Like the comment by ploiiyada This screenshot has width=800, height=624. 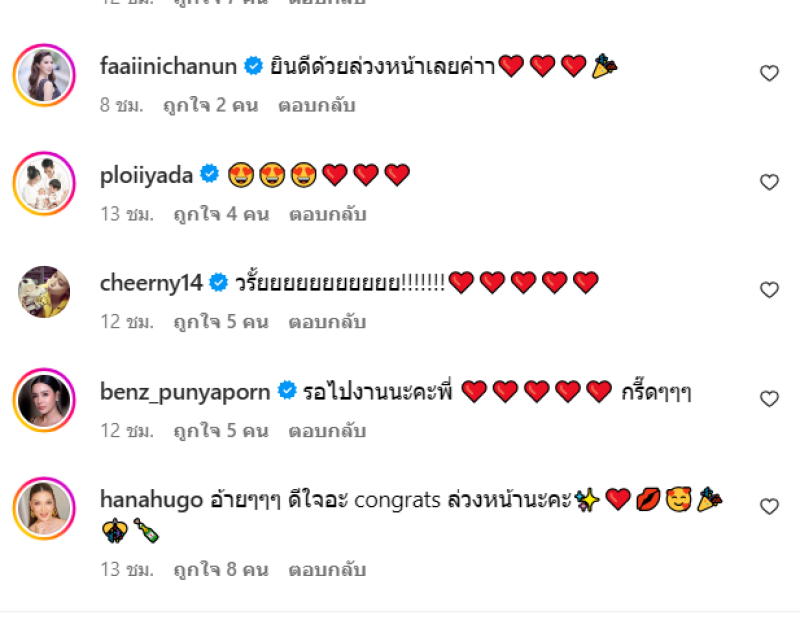(769, 182)
